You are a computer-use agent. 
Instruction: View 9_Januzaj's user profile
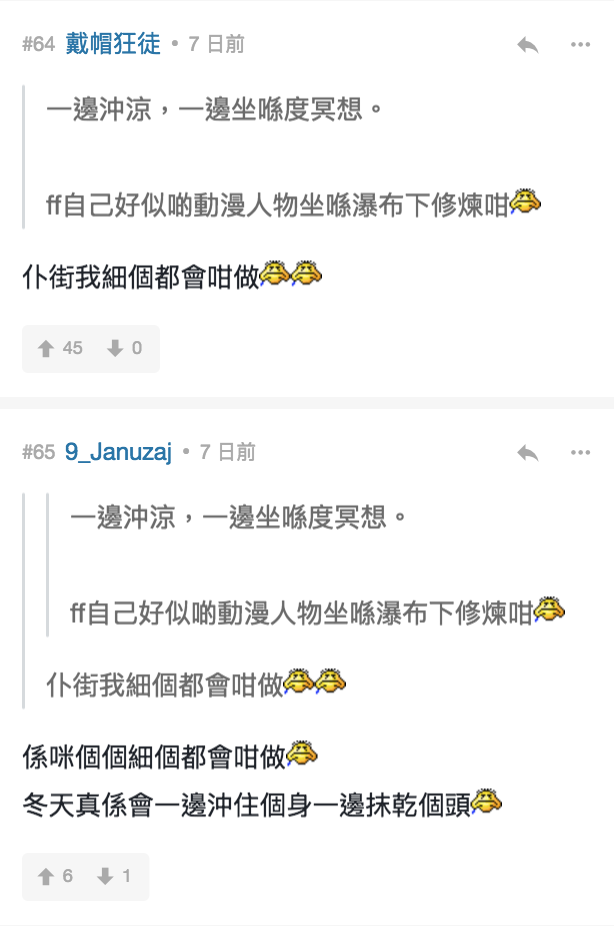(118, 453)
